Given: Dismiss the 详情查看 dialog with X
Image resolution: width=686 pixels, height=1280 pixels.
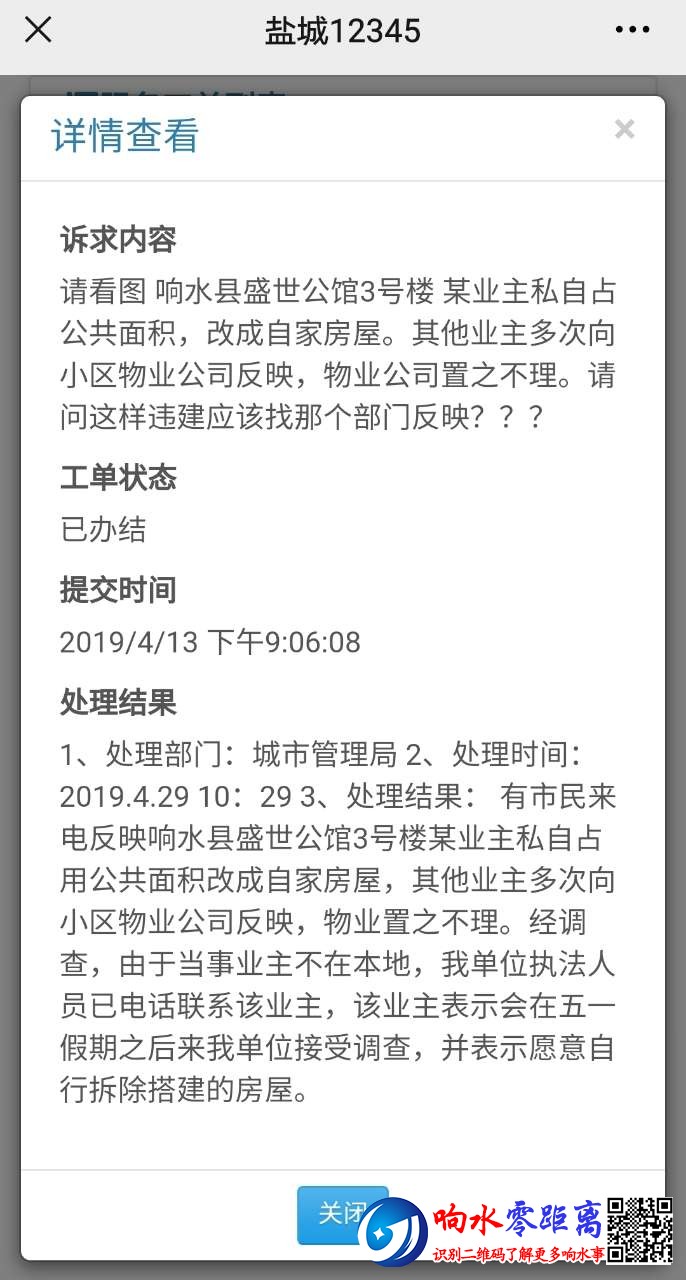Looking at the screenshot, I should pyautogui.click(x=624, y=129).
